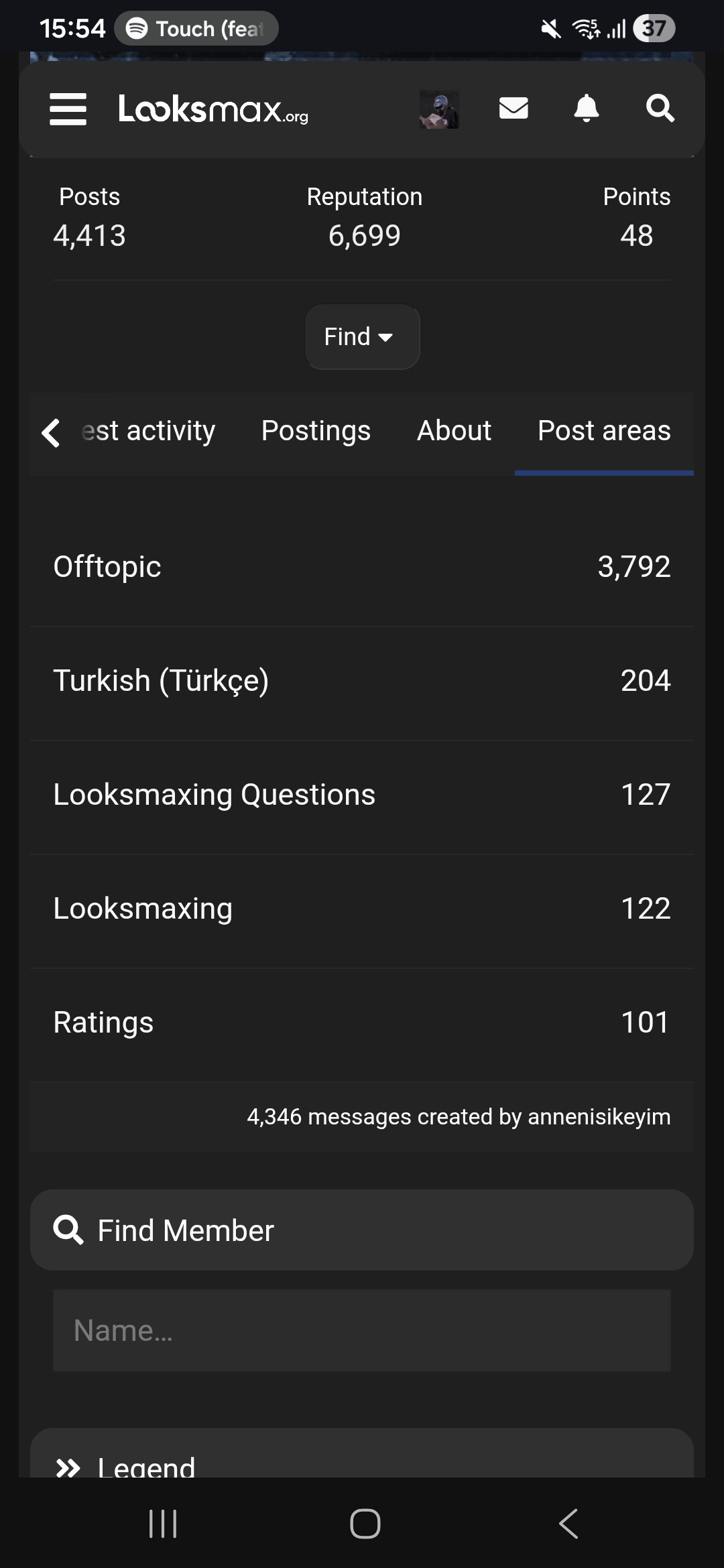Tap the Spotify pill in the status bar
Image resolution: width=724 pixels, height=1568 pixels.
coord(194,28)
